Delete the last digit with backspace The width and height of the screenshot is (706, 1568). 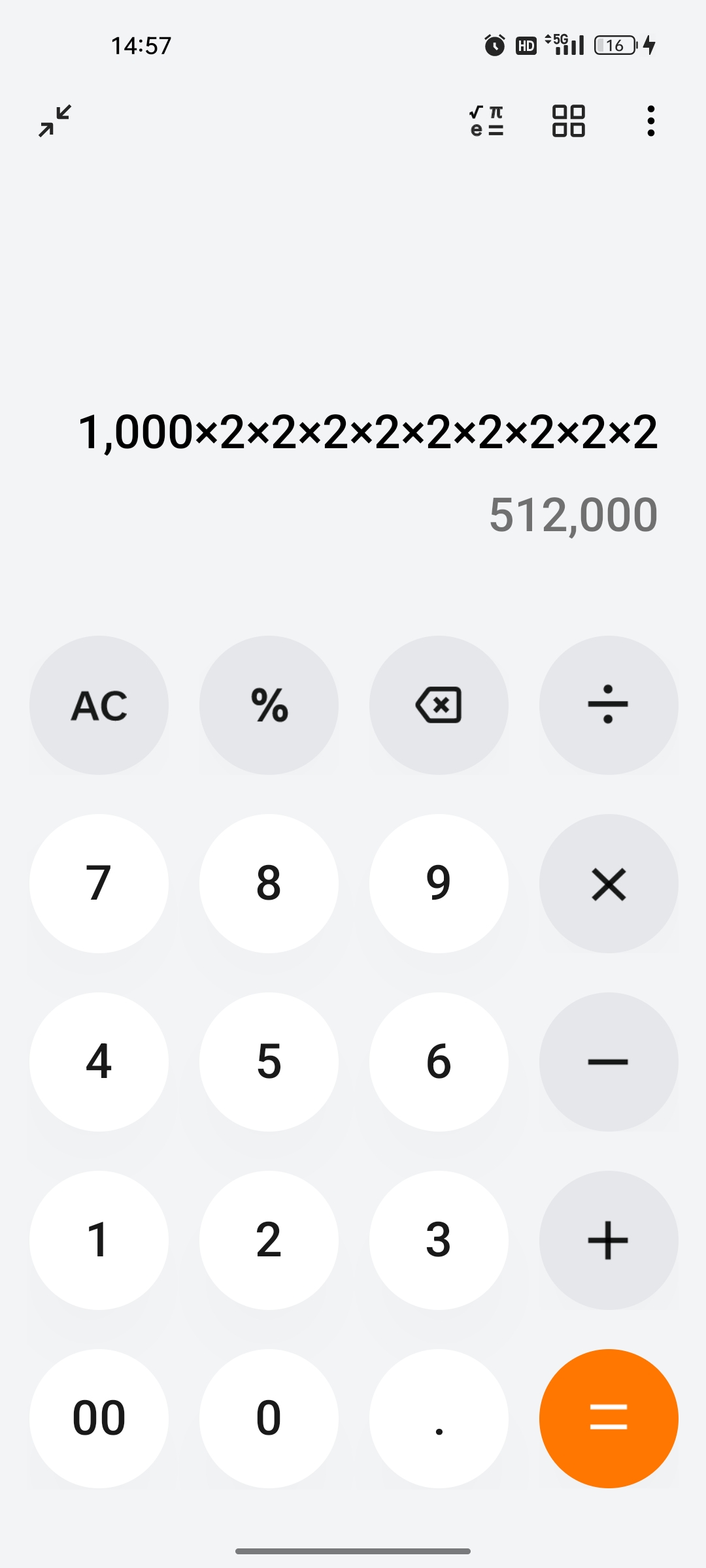[x=439, y=706]
